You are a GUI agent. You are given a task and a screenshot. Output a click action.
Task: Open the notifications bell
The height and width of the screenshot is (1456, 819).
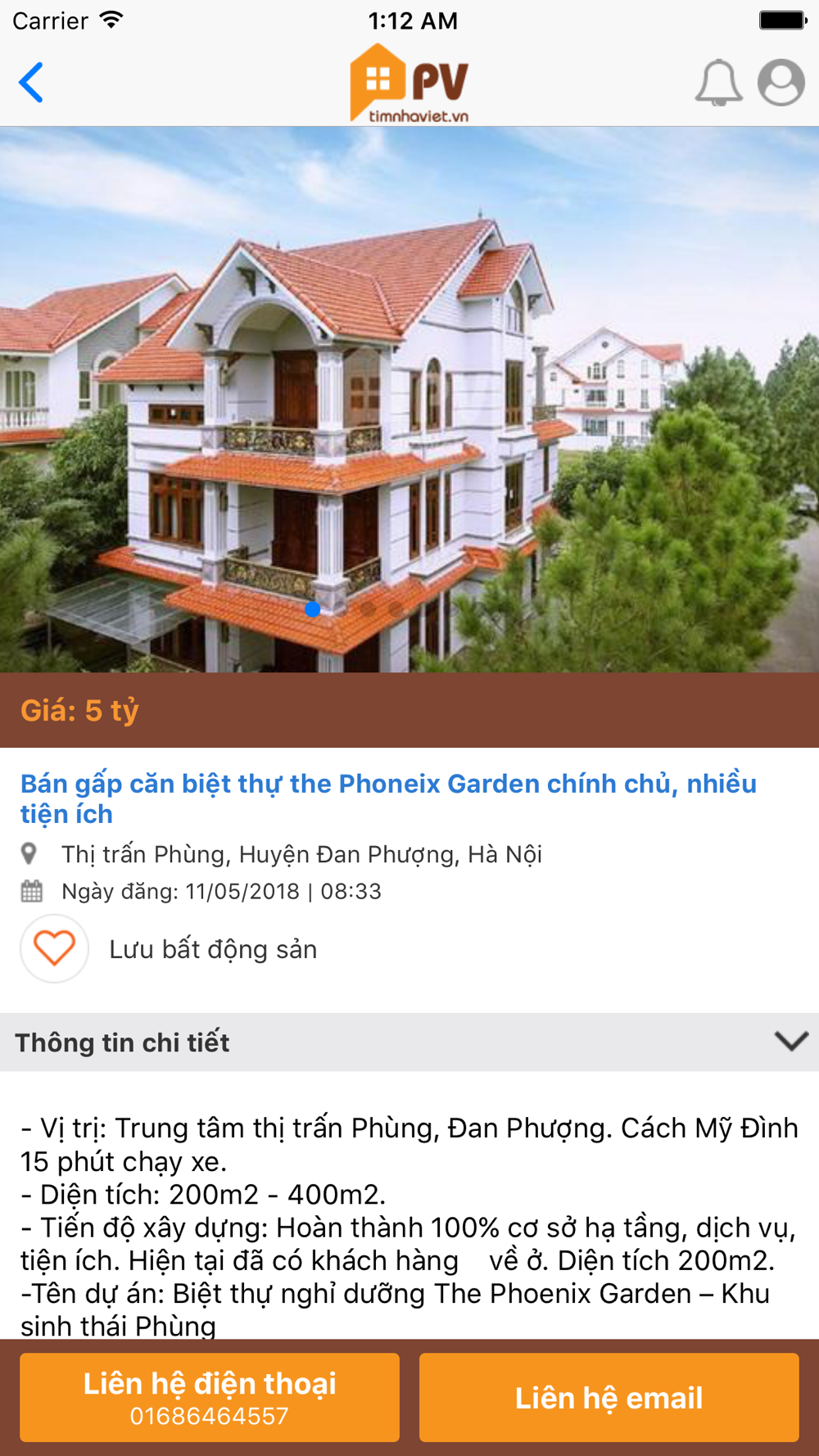pyautogui.click(x=718, y=83)
